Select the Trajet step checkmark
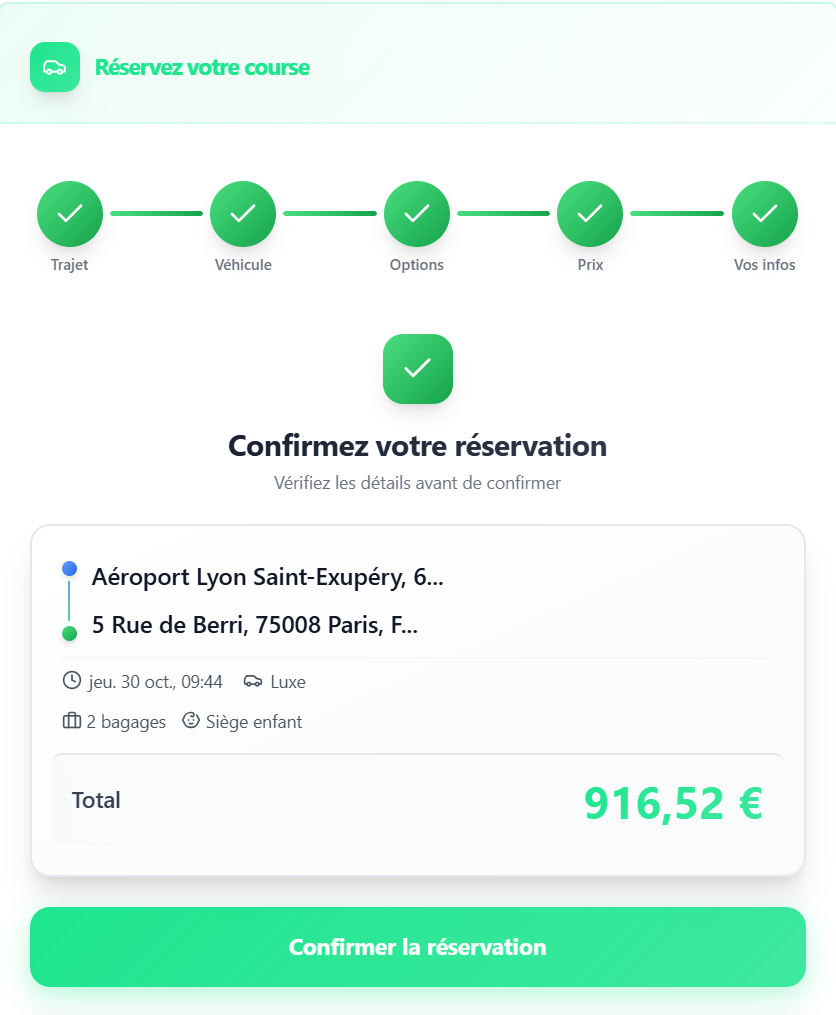The width and height of the screenshot is (836, 1015). (x=69, y=213)
